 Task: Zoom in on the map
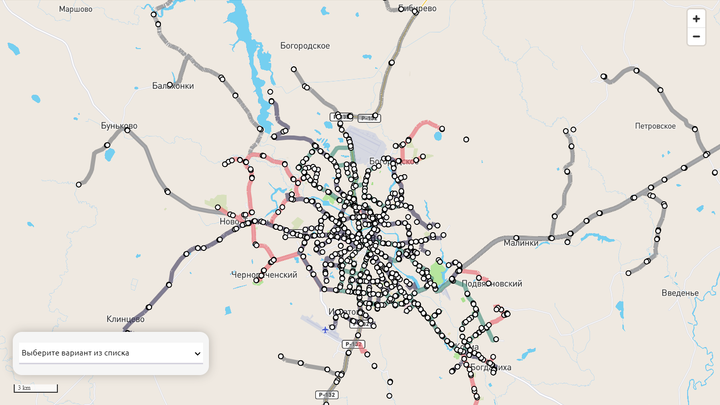(x=696, y=18)
